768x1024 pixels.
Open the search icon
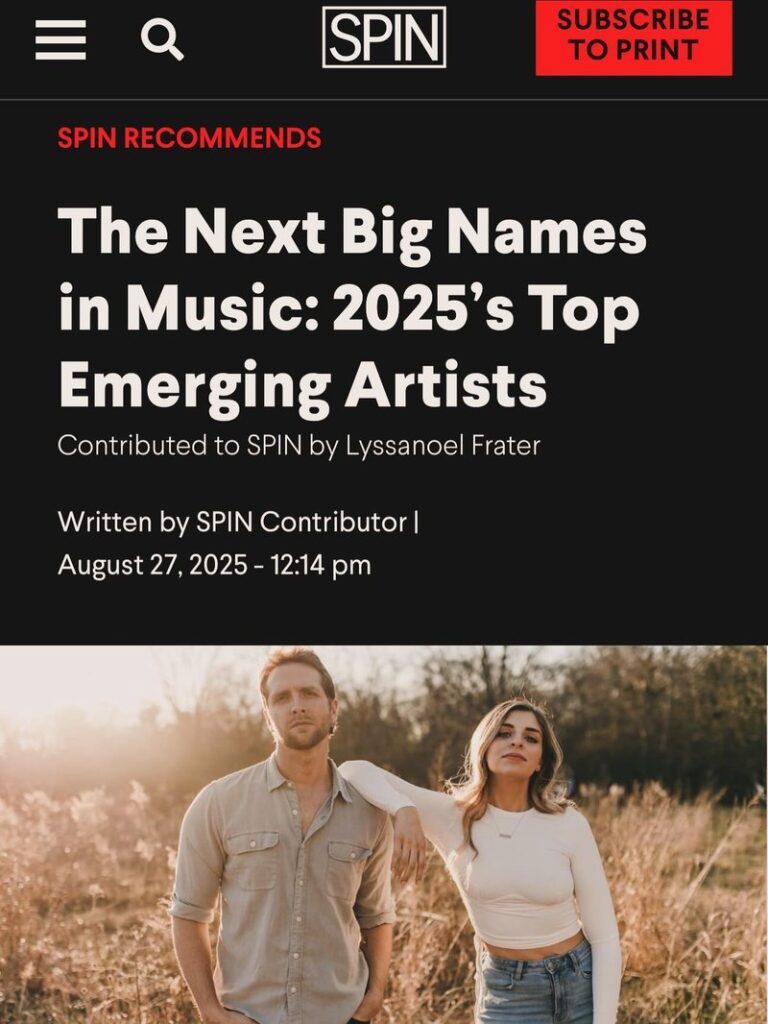click(x=162, y=39)
